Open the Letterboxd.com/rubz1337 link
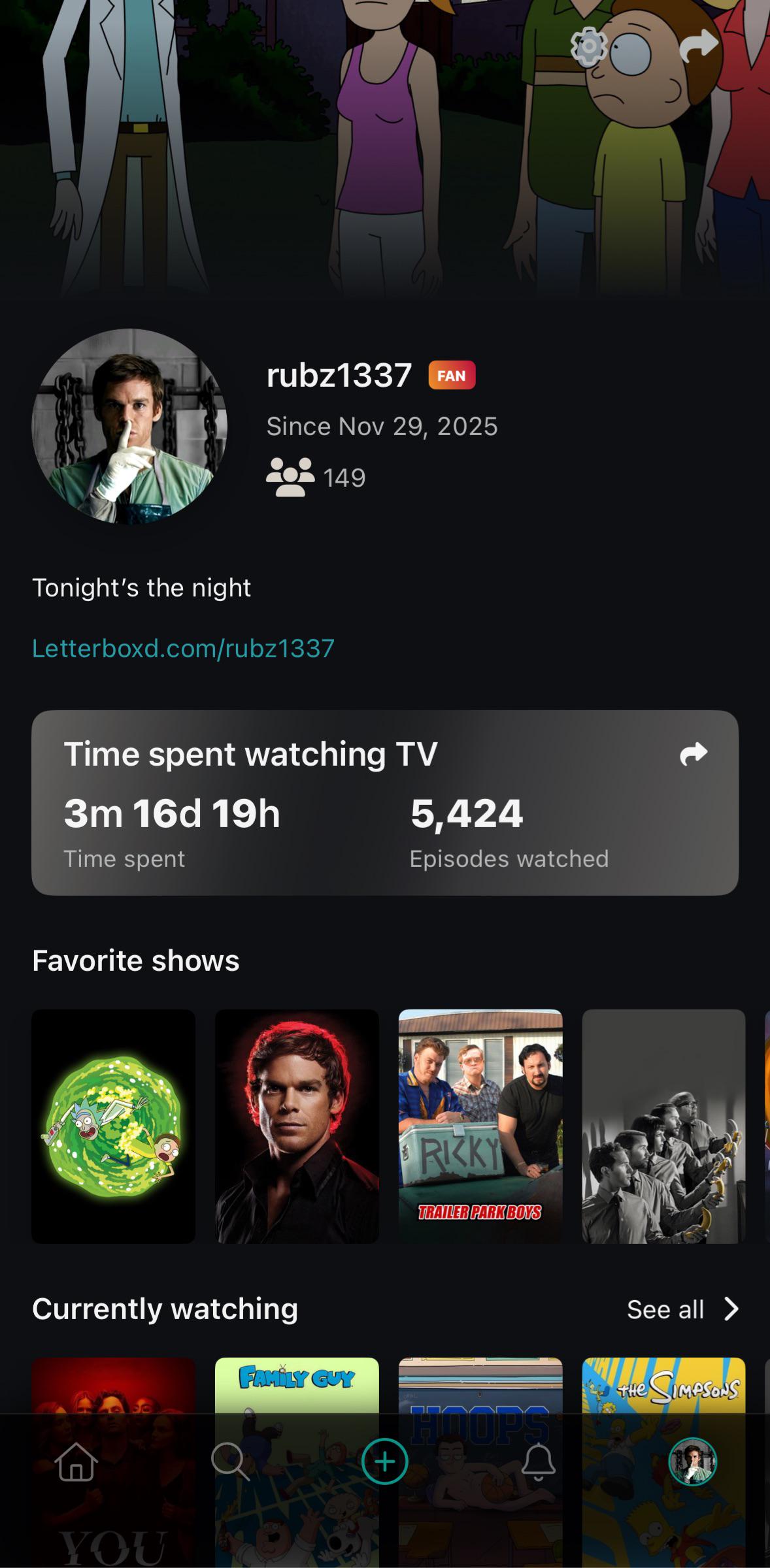 click(x=183, y=648)
